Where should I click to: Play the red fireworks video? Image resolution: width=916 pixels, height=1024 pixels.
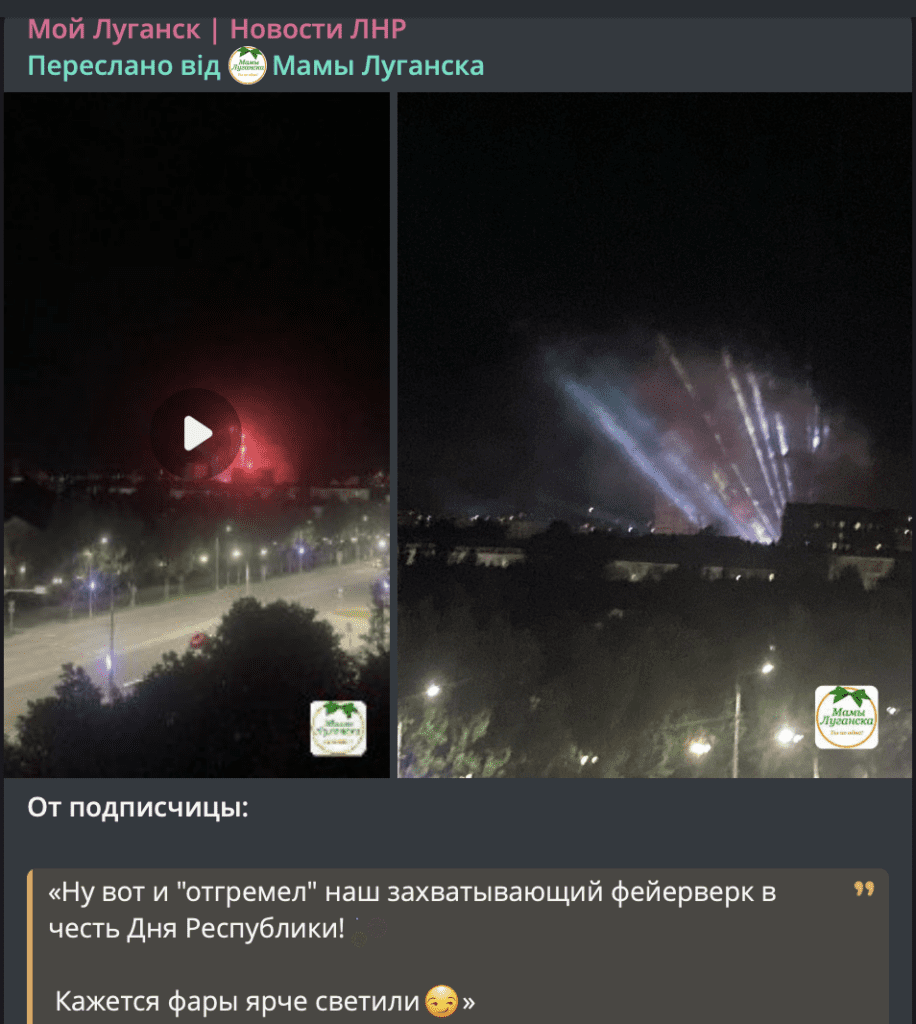pos(196,433)
